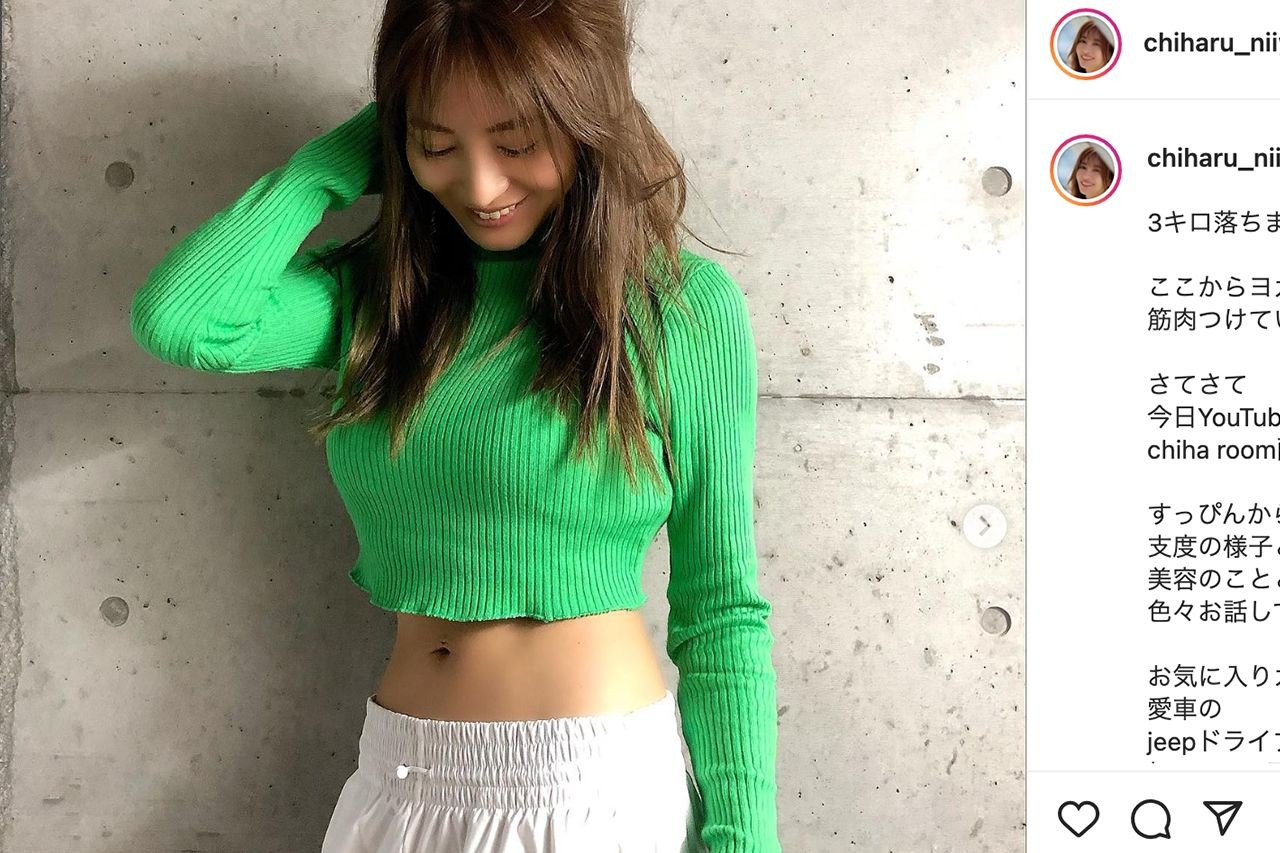
Task: Share the post via the paper plane icon
Action: (1222, 817)
